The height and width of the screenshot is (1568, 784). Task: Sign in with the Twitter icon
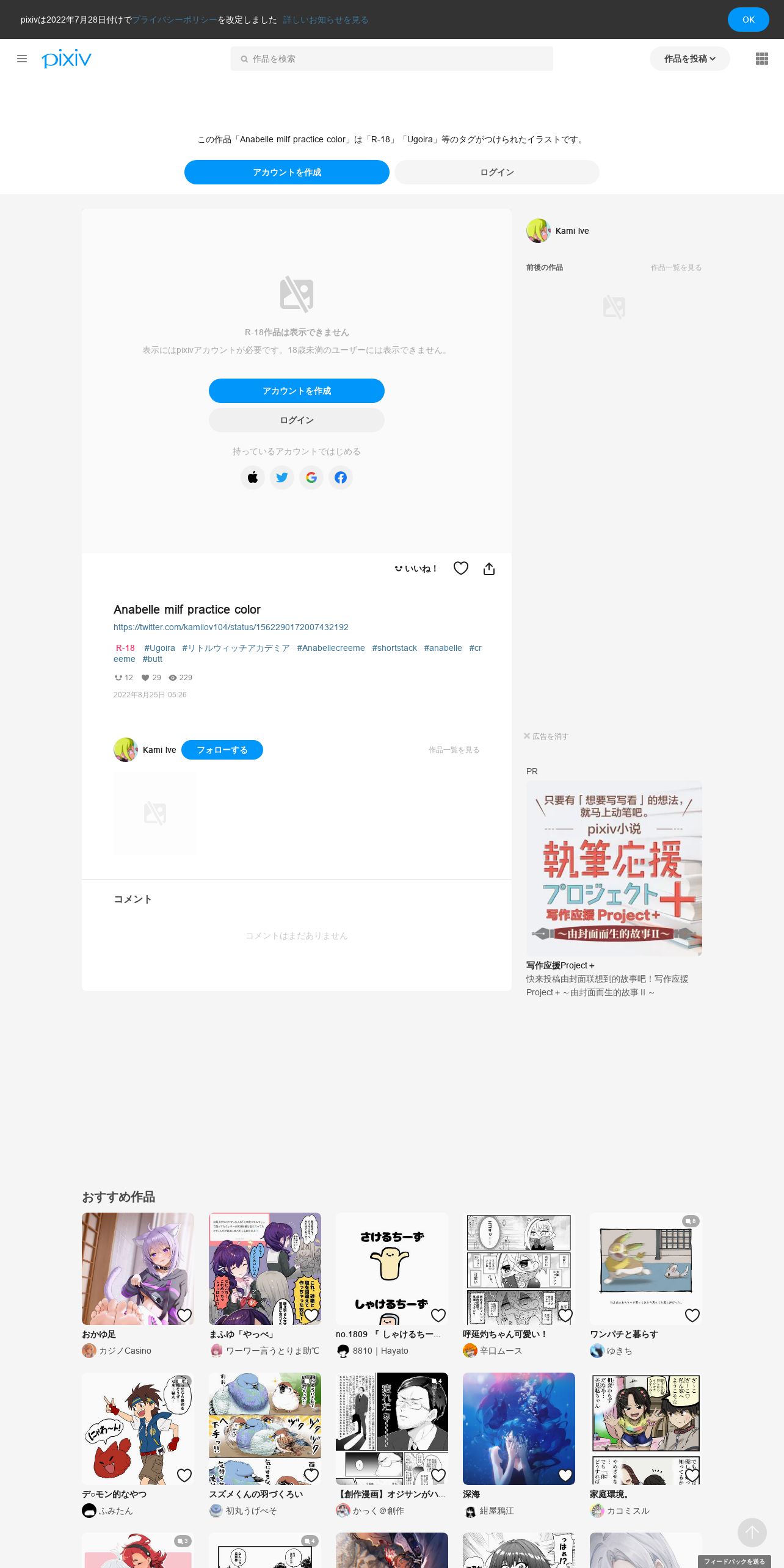282,477
